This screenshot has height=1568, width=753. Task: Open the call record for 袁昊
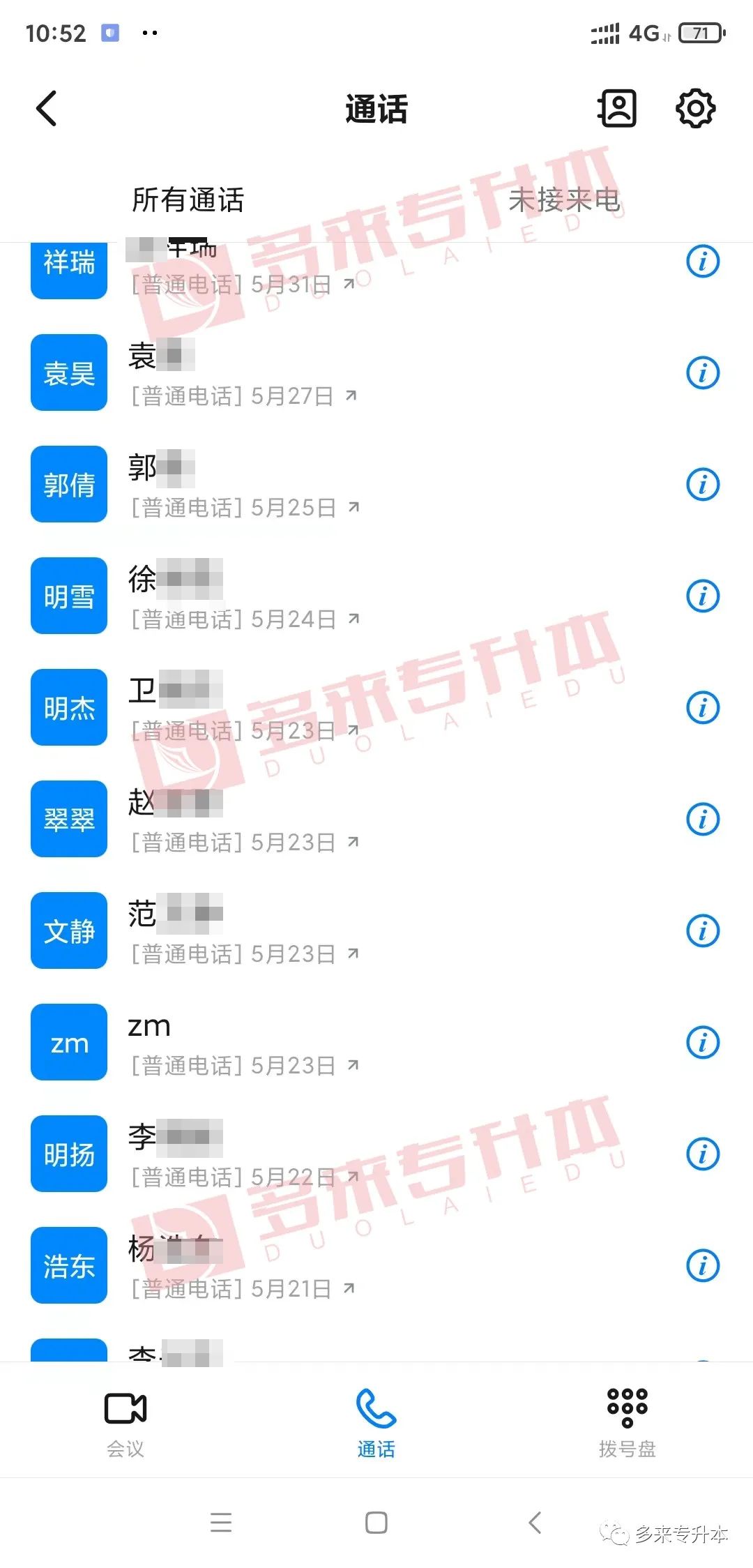(x=376, y=373)
